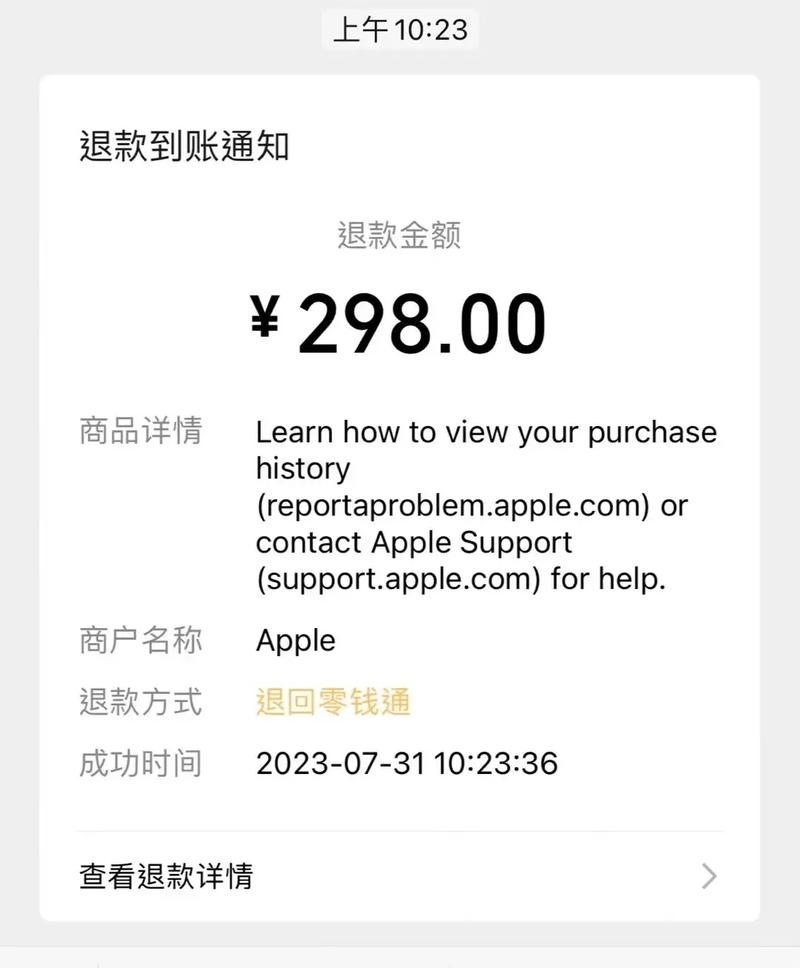Click the 退款方式 field label
800x968 pixels.
tap(140, 704)
